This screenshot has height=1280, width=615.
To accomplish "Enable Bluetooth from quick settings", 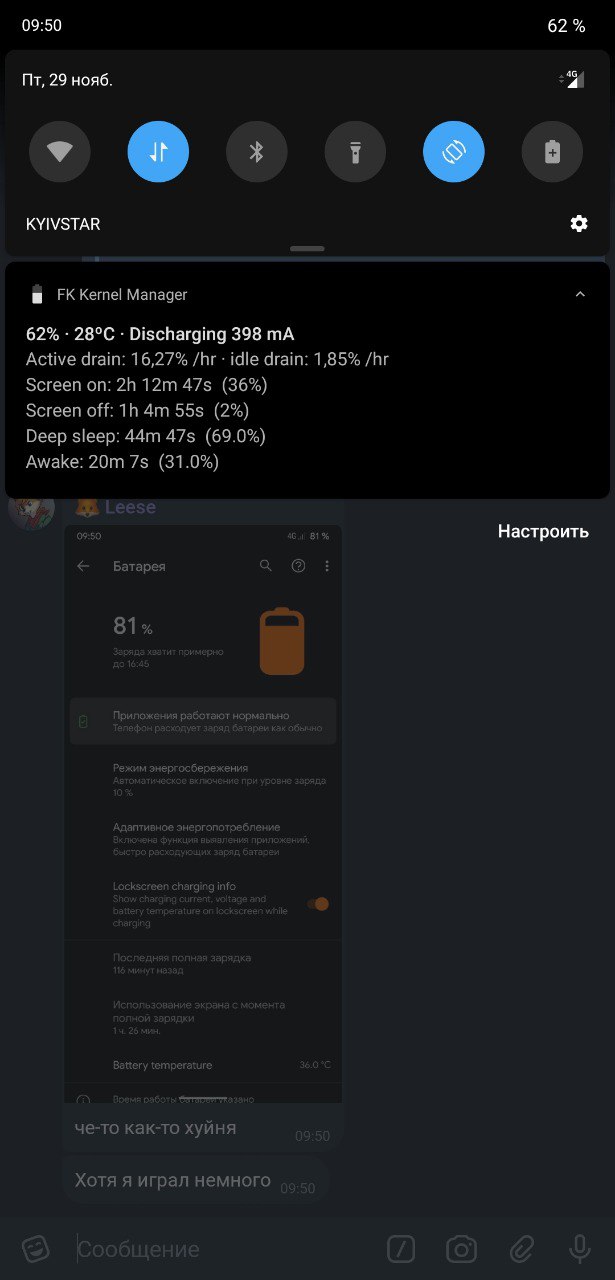I will coord(257,152).
